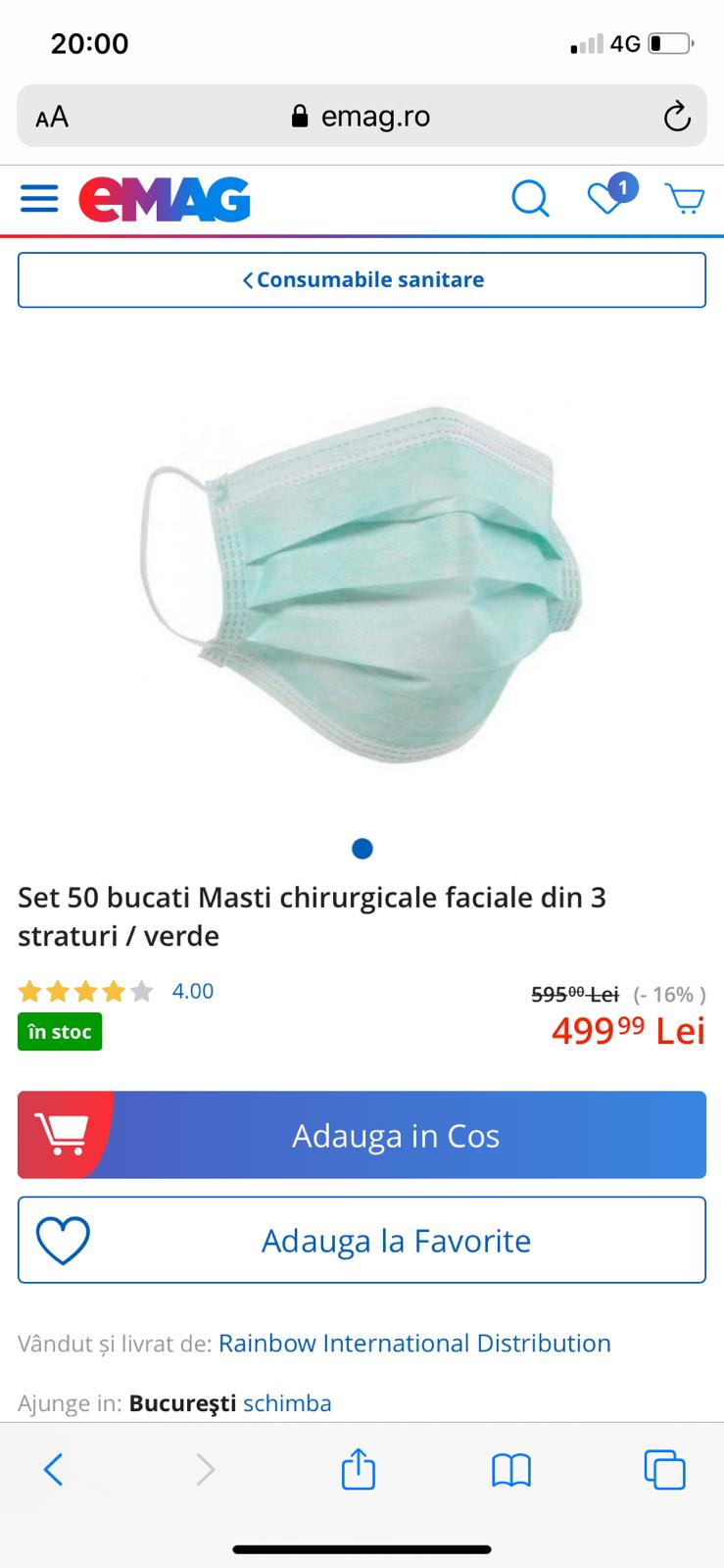The width and height of the screenshot is (724, 1568).
Task: Open Safari bookmarks
Action: pyautogui.click(x=511, y=1470)
